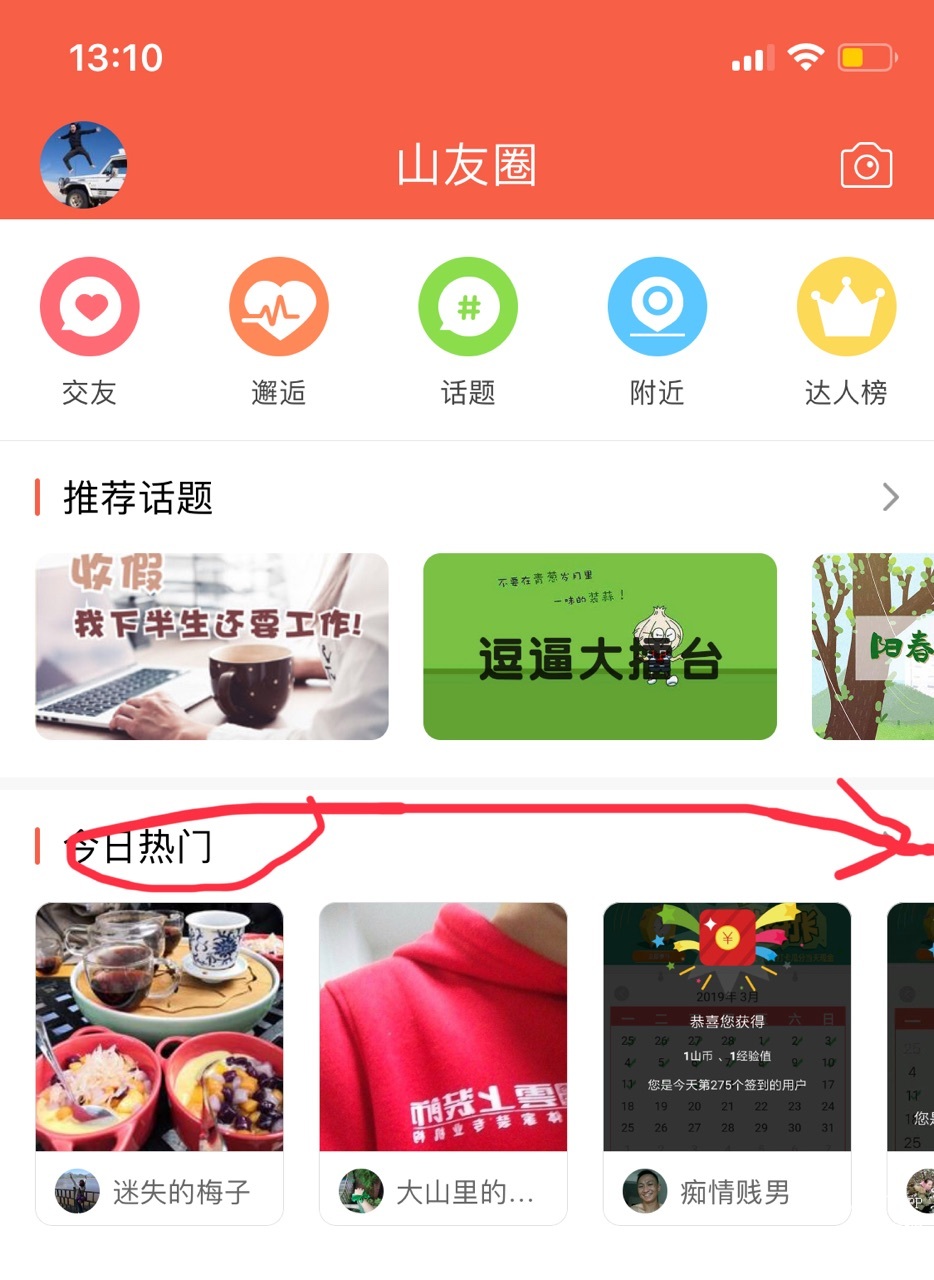The image size is (934, 1280).
Task: Open the camera to post
Action: click(x=866, y=166)
